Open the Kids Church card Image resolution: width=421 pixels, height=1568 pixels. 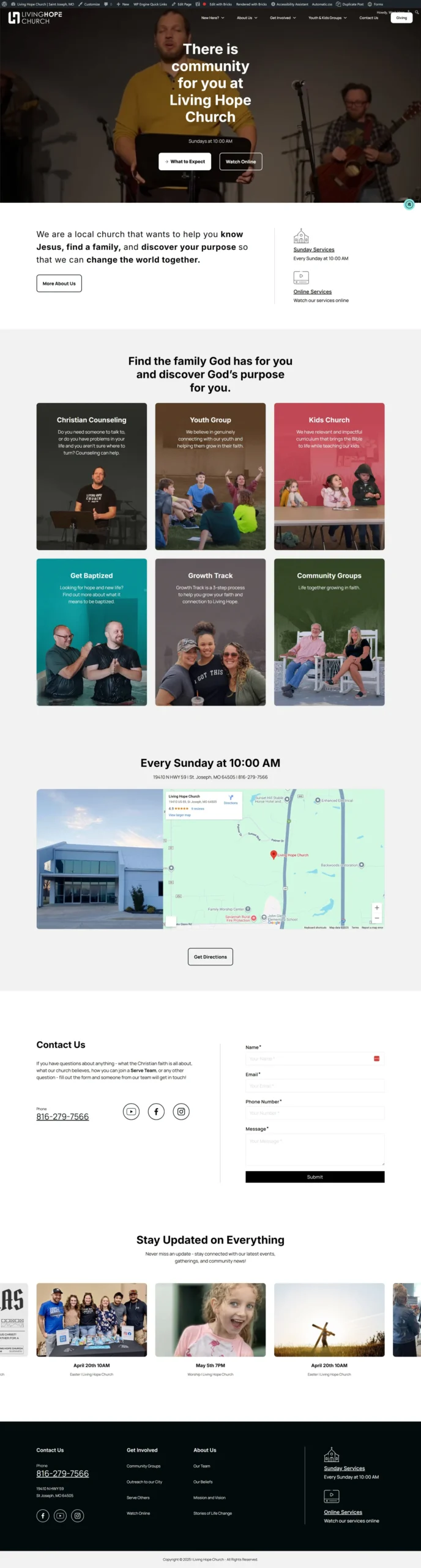(329, 476)
